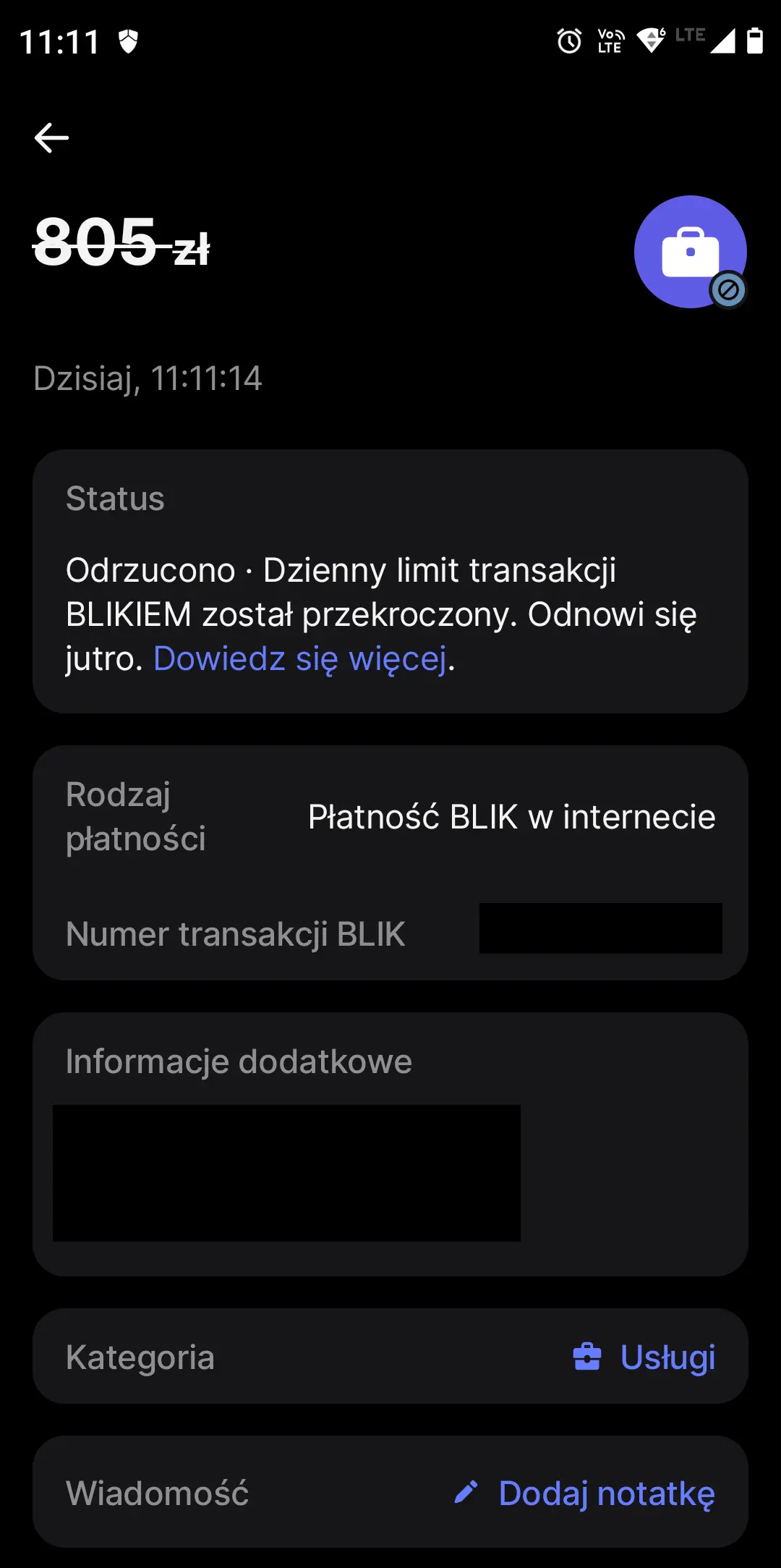The width and height of the screenshot is (781, 1568).
Task: Select the shield icon next to the clock
Action: point(128,42)
